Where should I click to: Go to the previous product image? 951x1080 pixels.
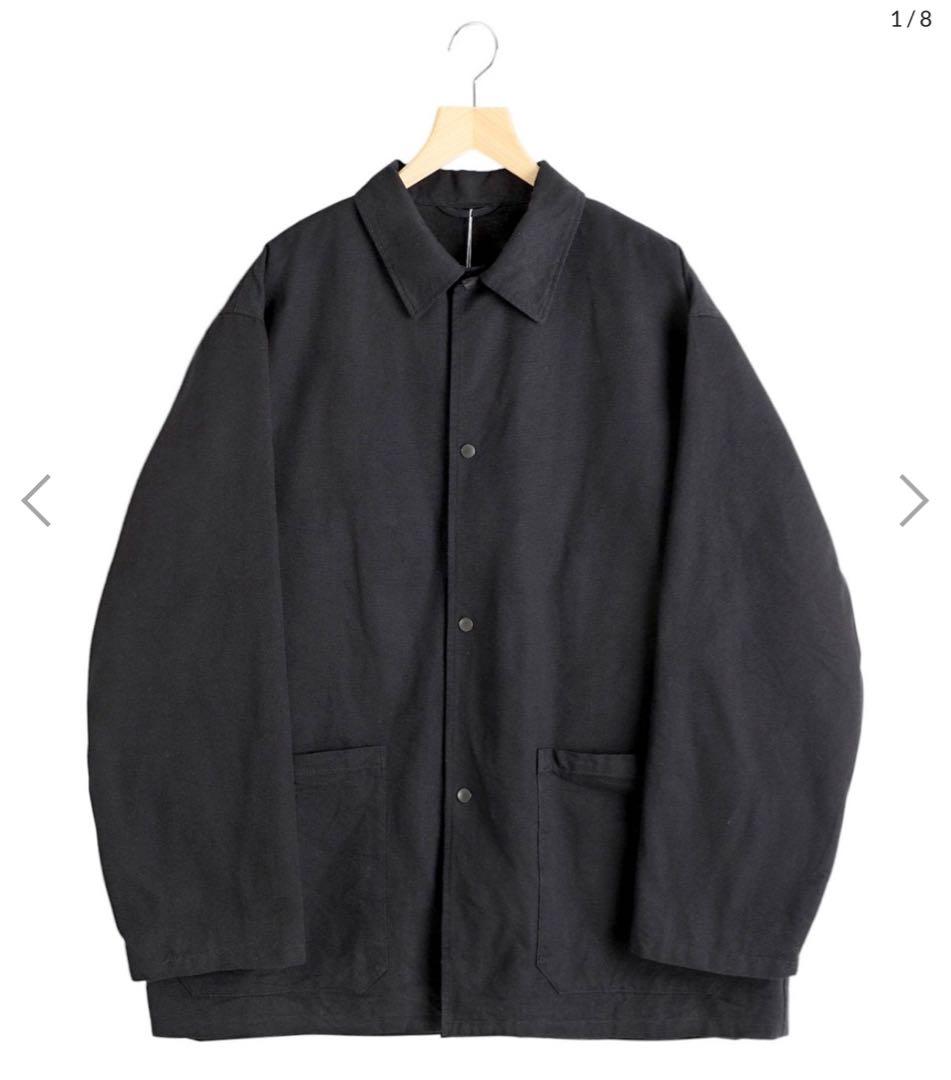[x=36, y=500]
